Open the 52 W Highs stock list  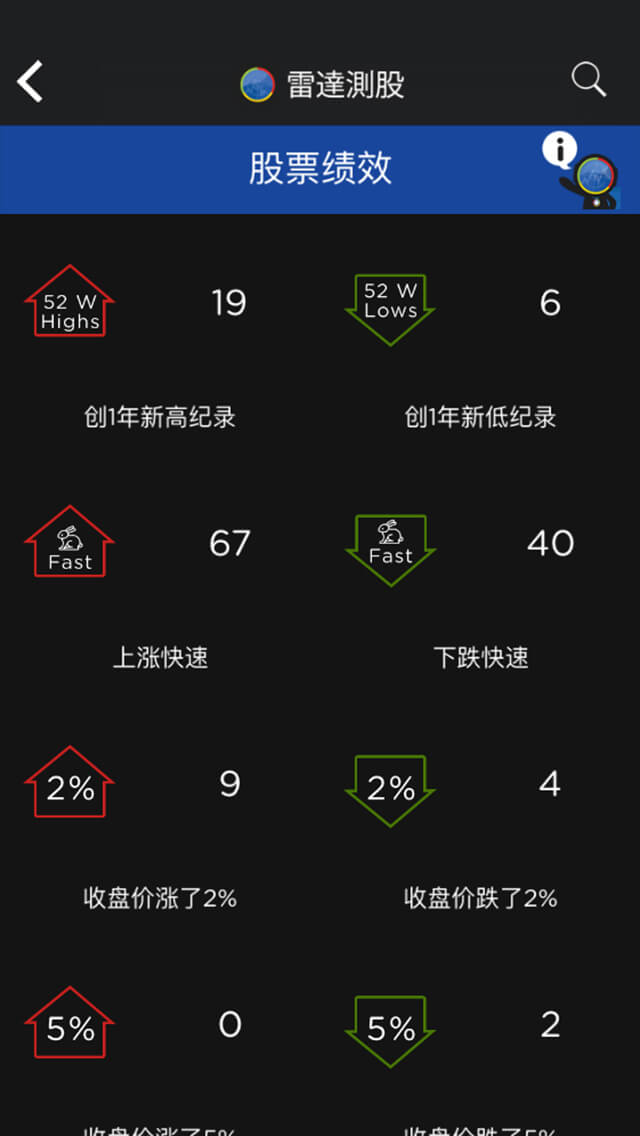pos(70,301)
